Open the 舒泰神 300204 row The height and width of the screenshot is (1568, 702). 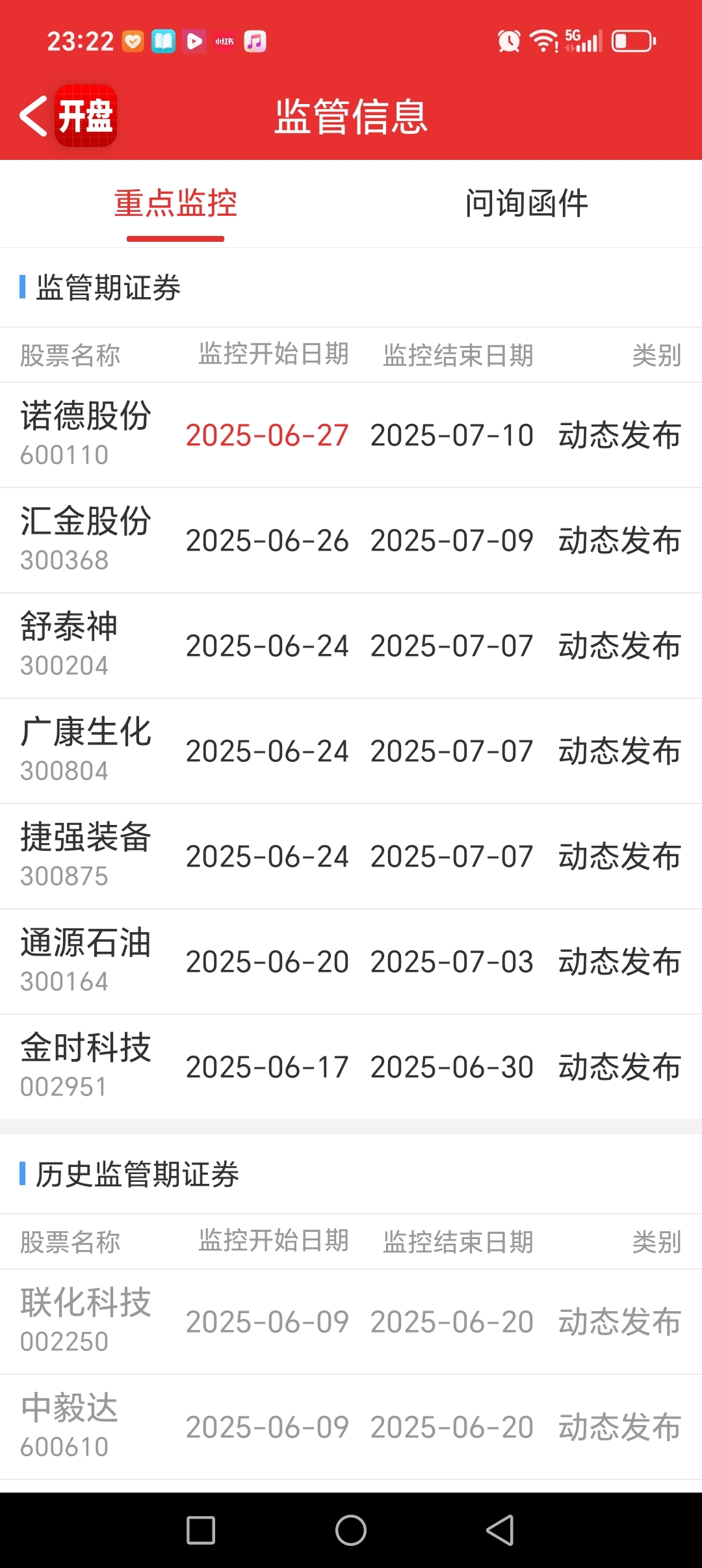351,646
